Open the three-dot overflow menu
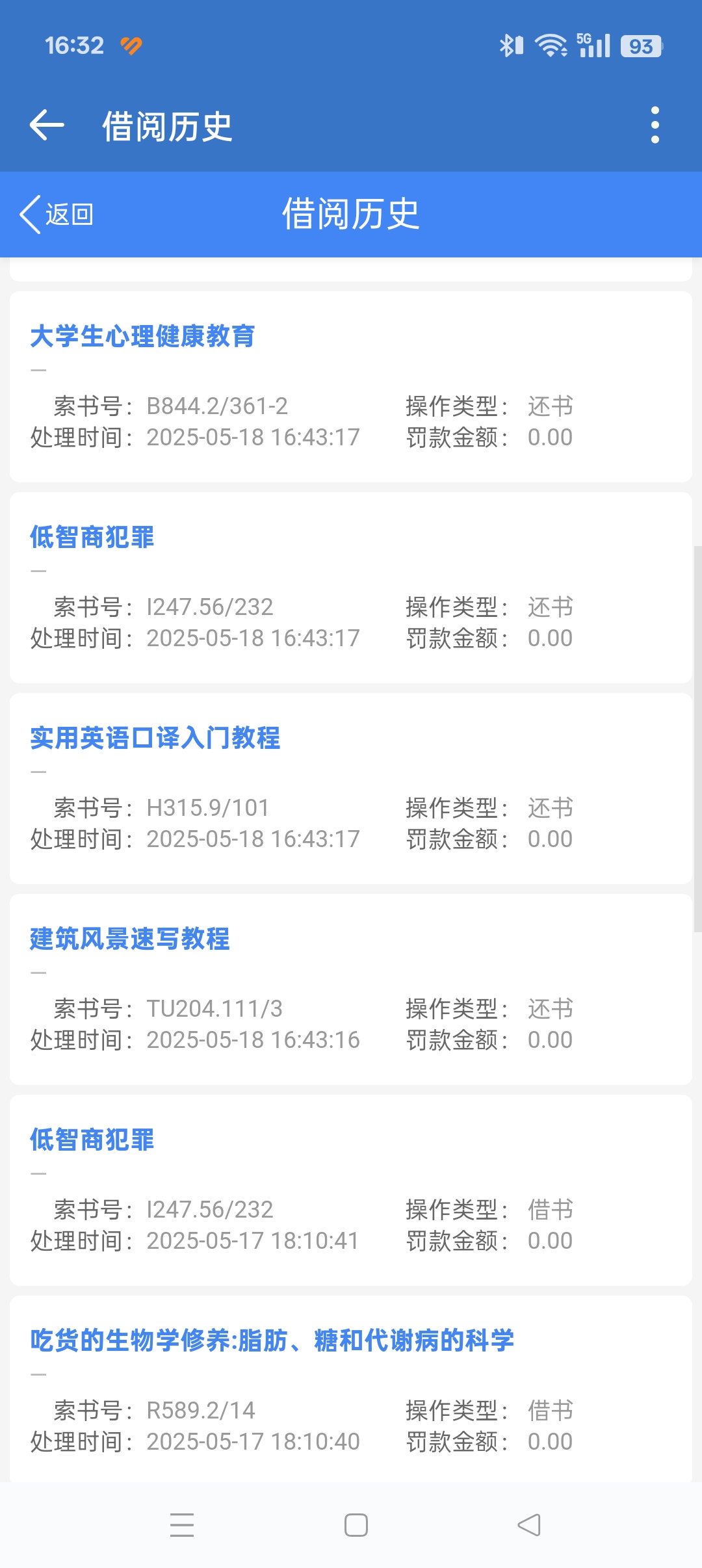Viewport: 702px width, 1568px height. click(x=655, y=125)
